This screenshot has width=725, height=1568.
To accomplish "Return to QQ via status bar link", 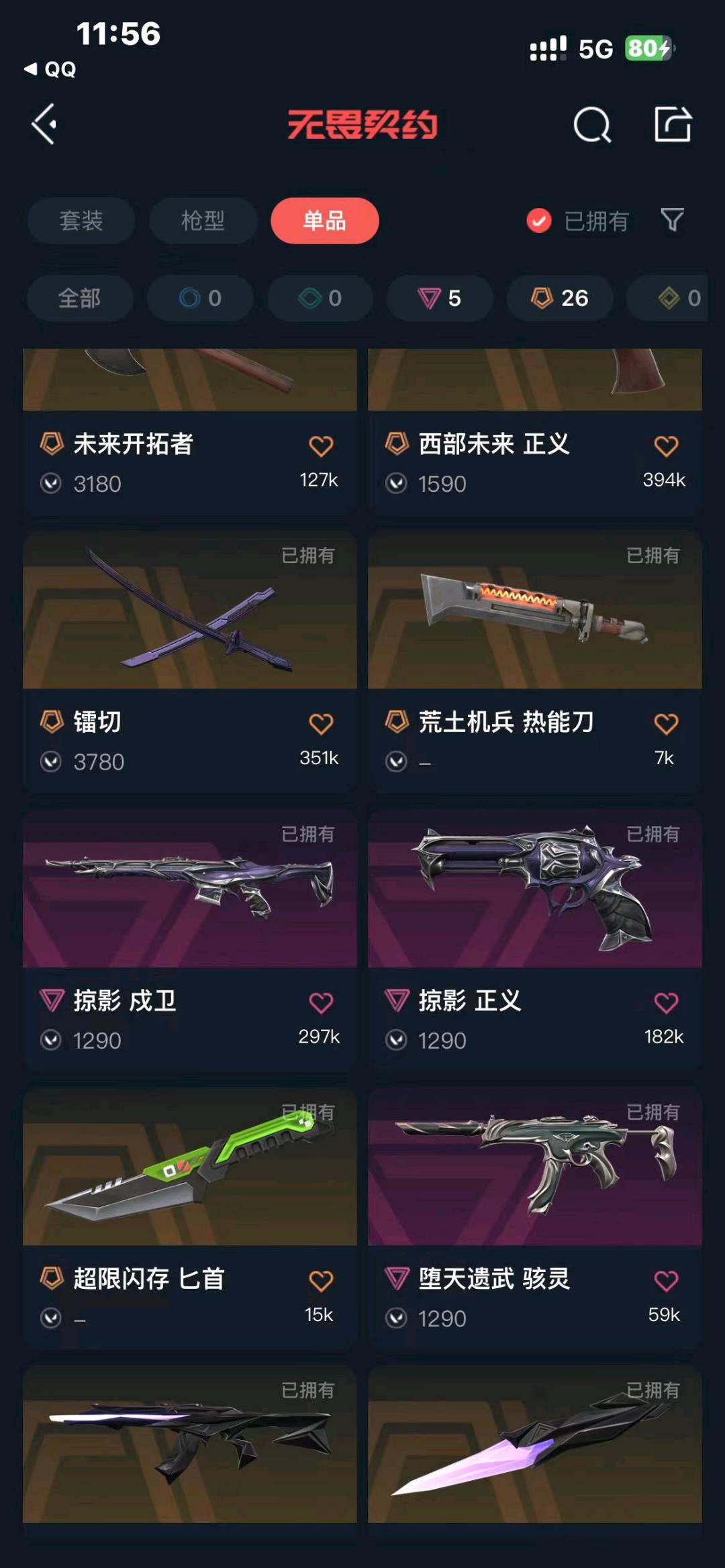I will coord(51,69).
